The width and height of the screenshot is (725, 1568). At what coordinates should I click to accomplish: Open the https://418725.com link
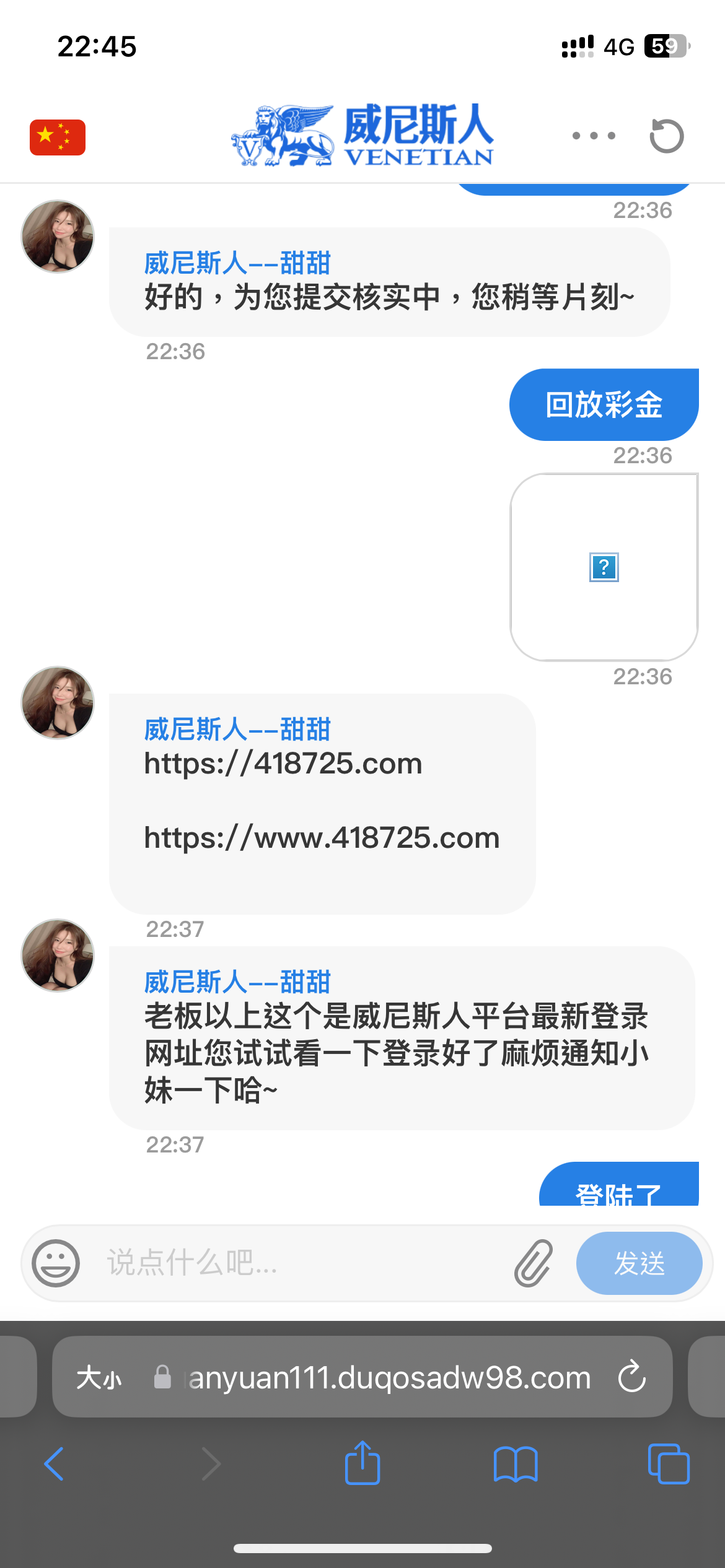click(x=283, y=764)
